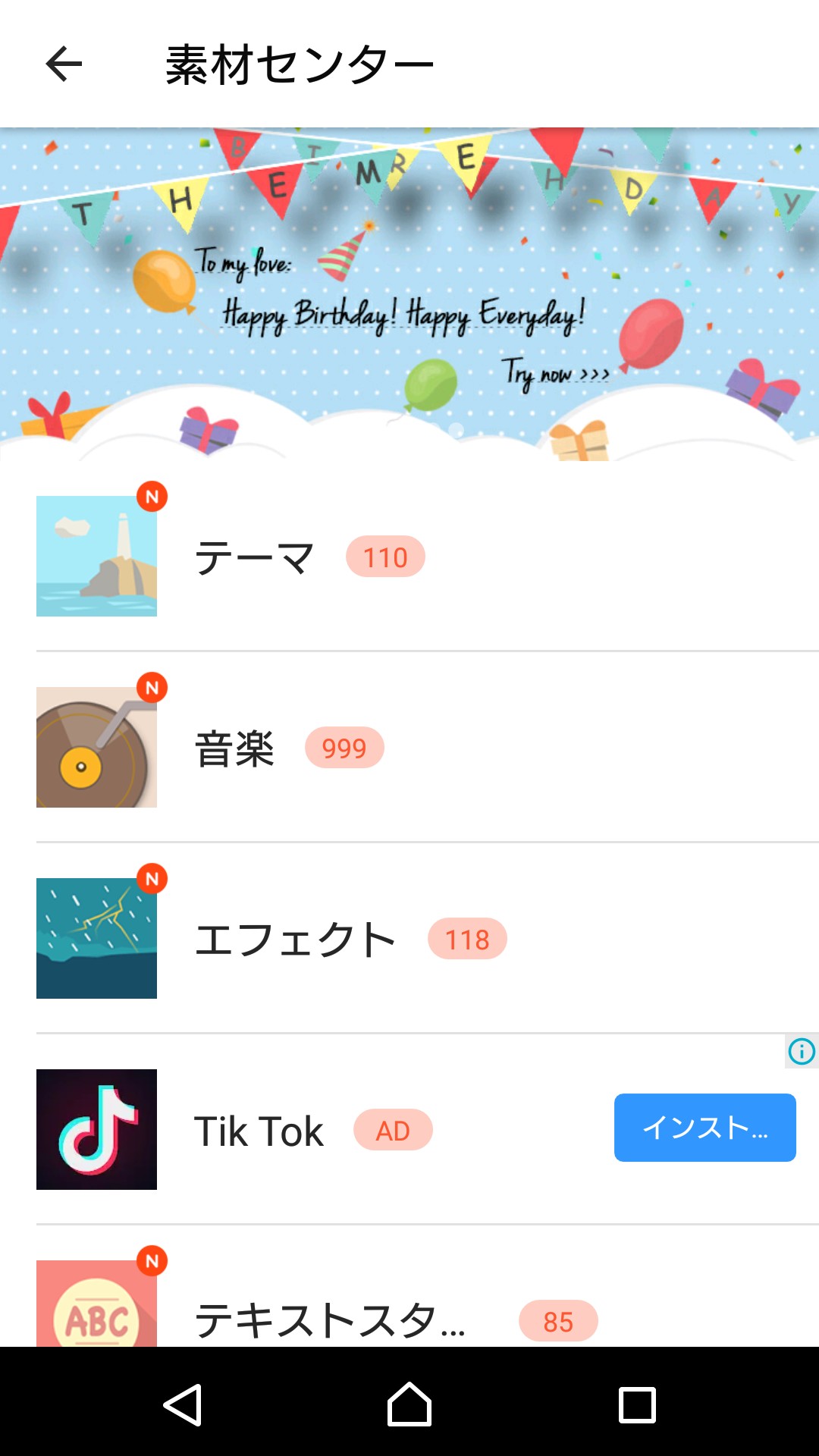Open the ad info icon

pyautogui.click(x=802, y=1051)
